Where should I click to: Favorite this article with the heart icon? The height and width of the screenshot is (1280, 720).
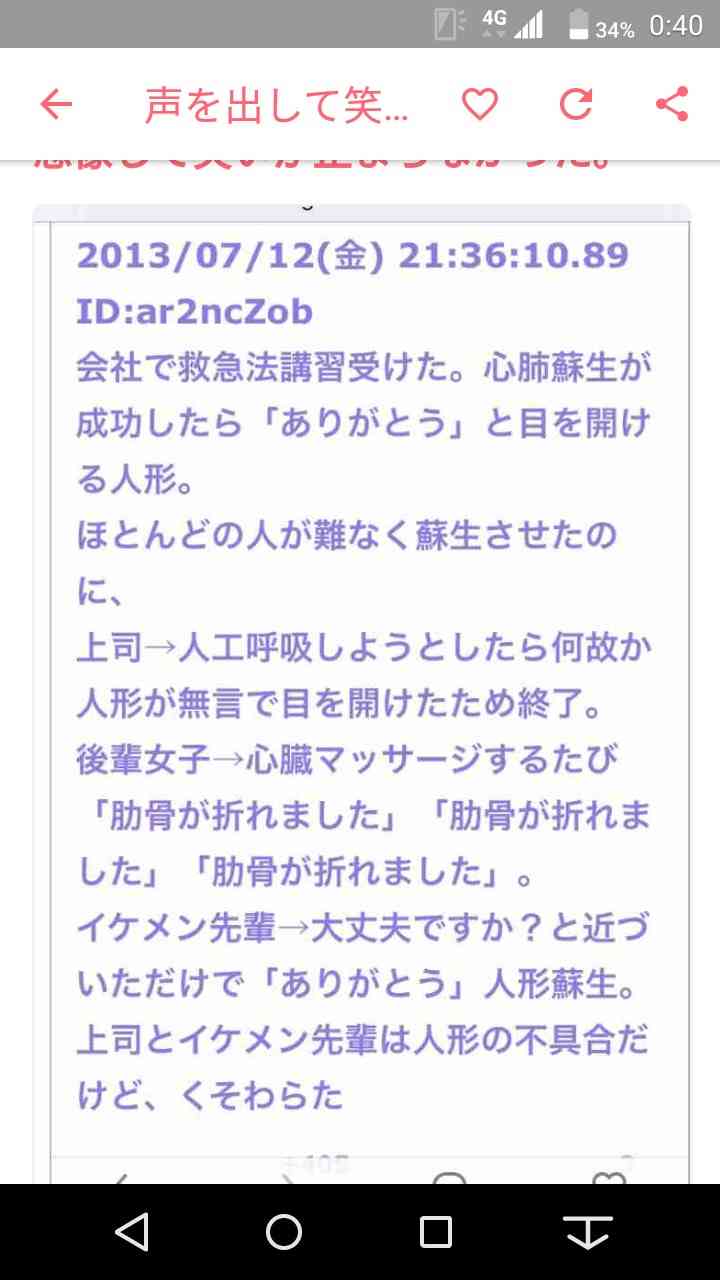pos(480,104)
